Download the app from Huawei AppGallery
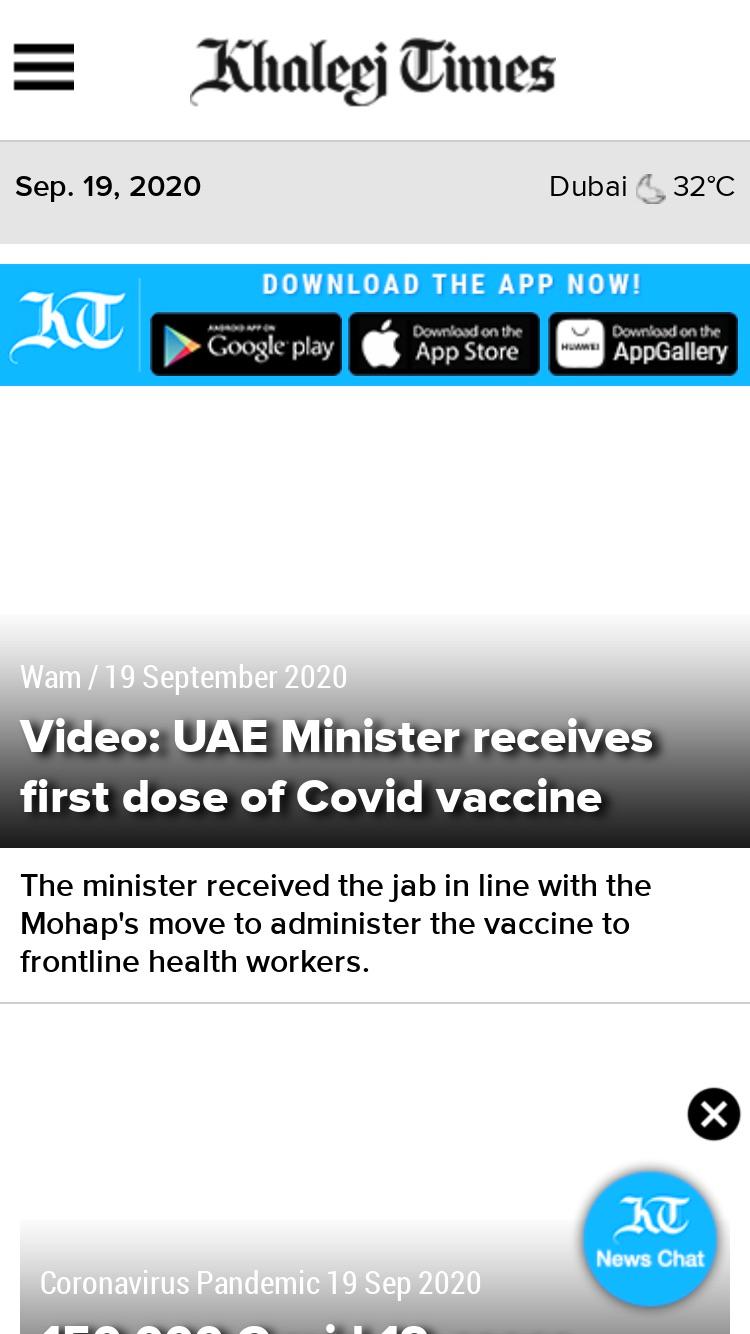Image resolution: width=750 pixels, height=1334 pixels. pyautogui.click(x=643, y=344)
